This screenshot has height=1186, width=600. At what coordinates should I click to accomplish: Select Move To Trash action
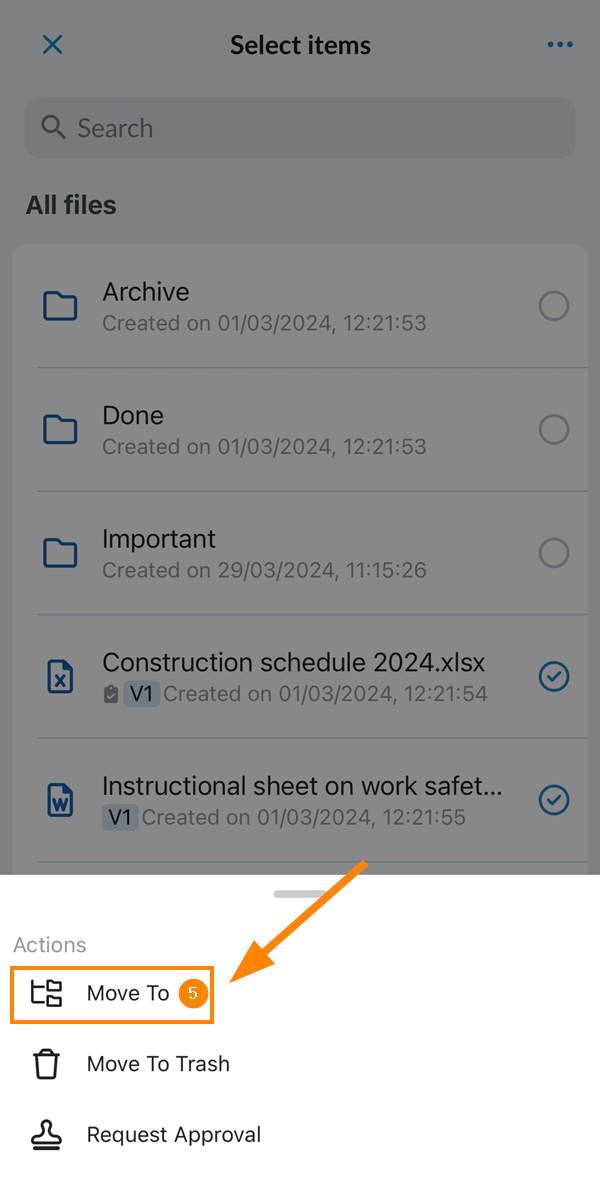130,1063
